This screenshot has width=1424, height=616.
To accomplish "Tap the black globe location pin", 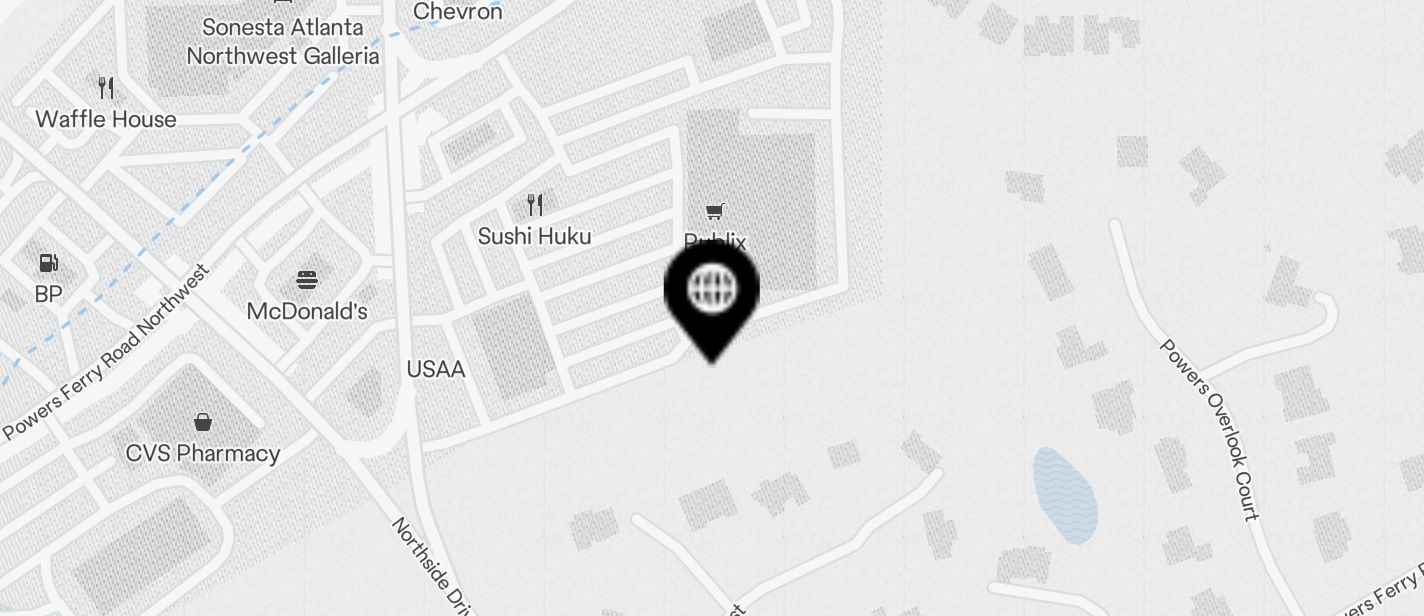I will pyautogui.click(x=711, y=290).
